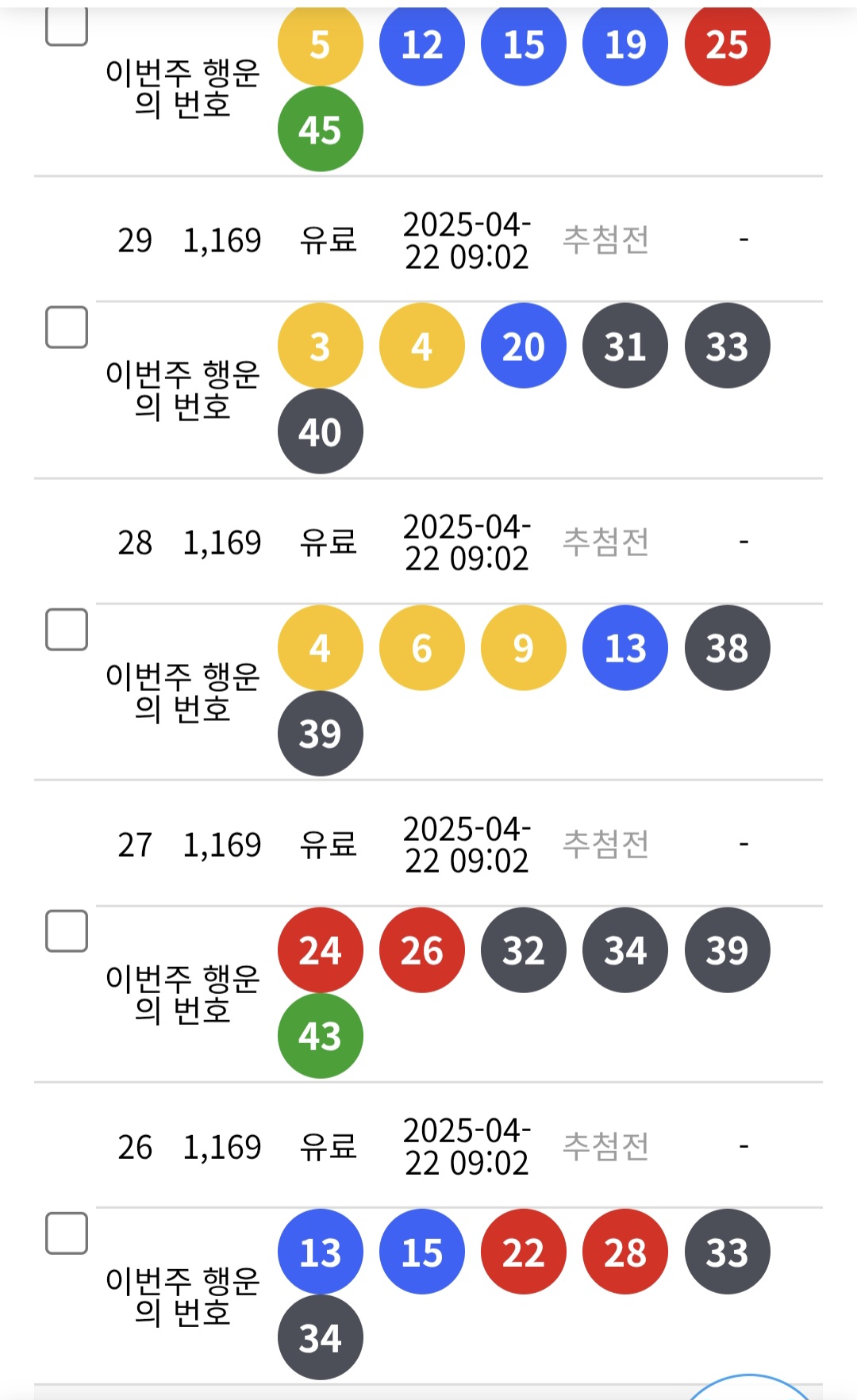This screenshot has width=857, height=1400.
Task: Check the box for entry number 29
Action: [67, 328]
